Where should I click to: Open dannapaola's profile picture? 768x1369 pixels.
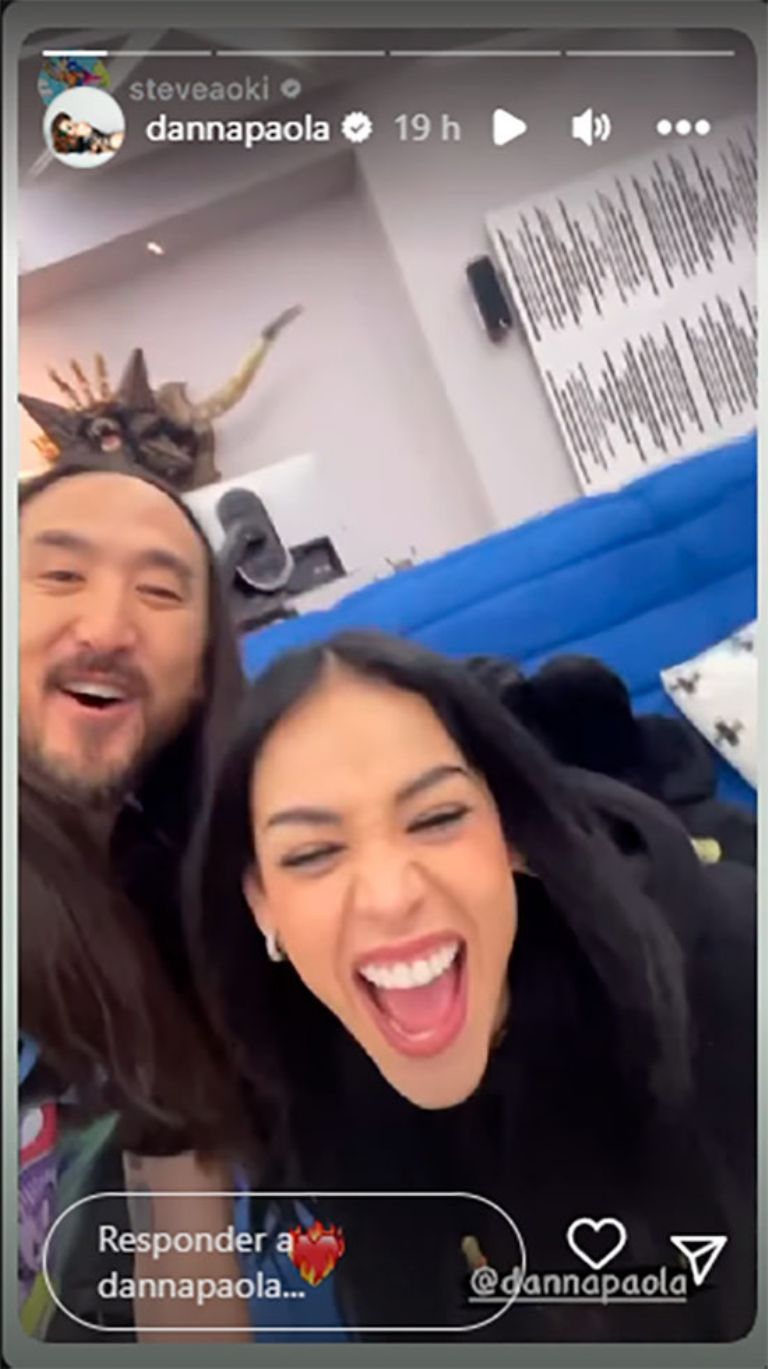pos(83,127)
